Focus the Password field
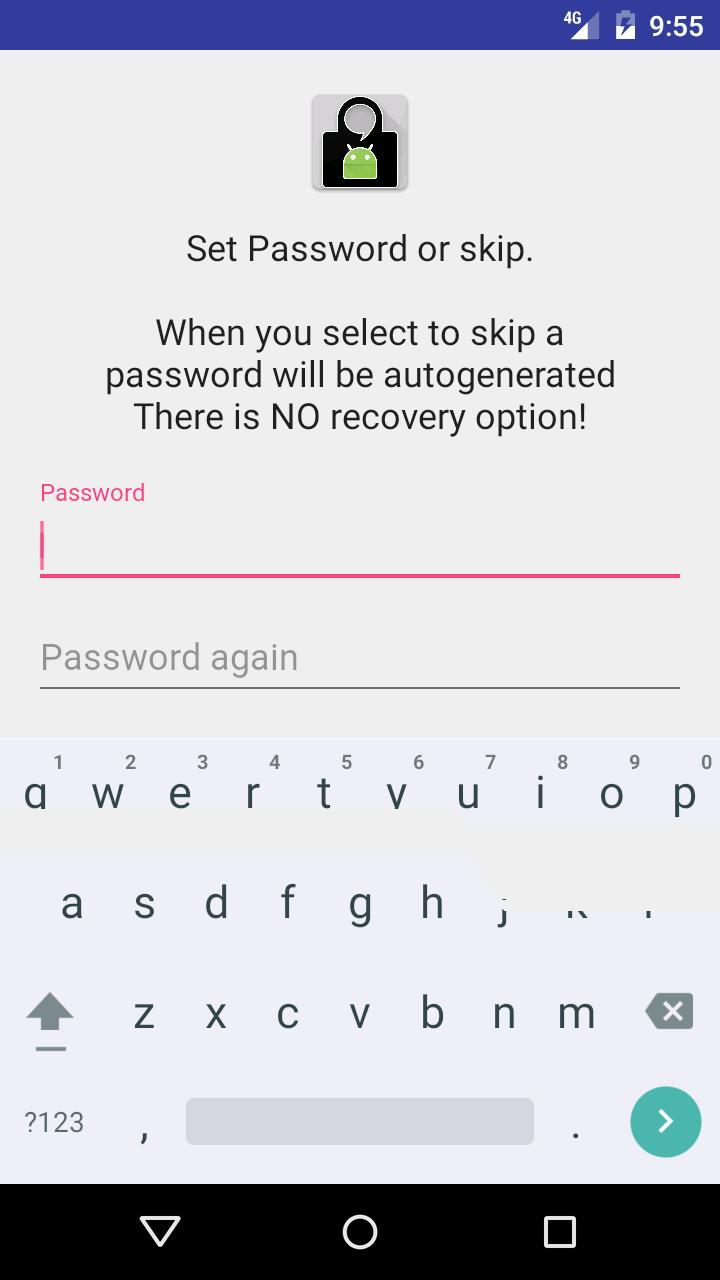 360,547
